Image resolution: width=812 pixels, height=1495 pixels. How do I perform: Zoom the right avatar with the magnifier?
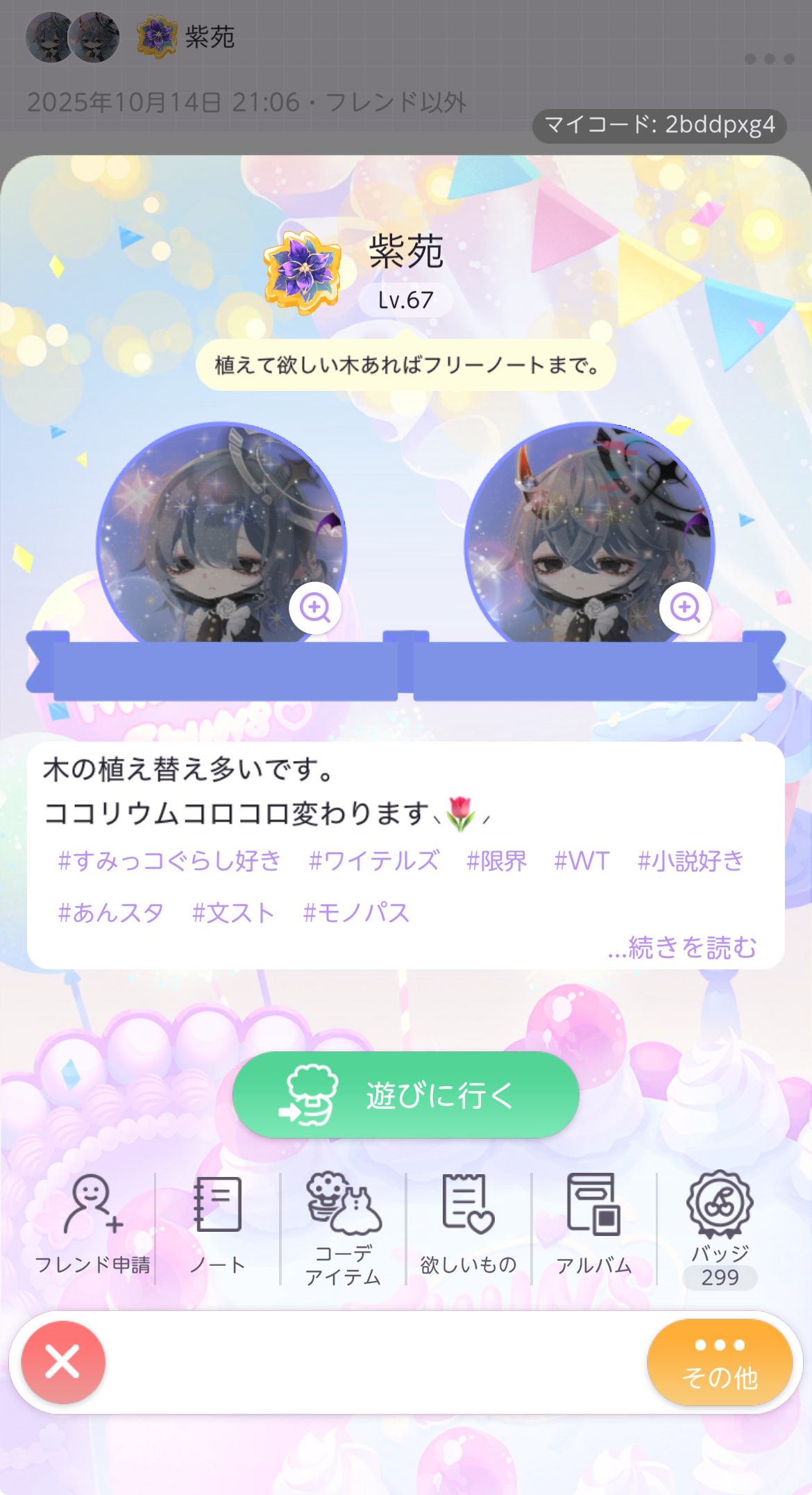(685, 608)
